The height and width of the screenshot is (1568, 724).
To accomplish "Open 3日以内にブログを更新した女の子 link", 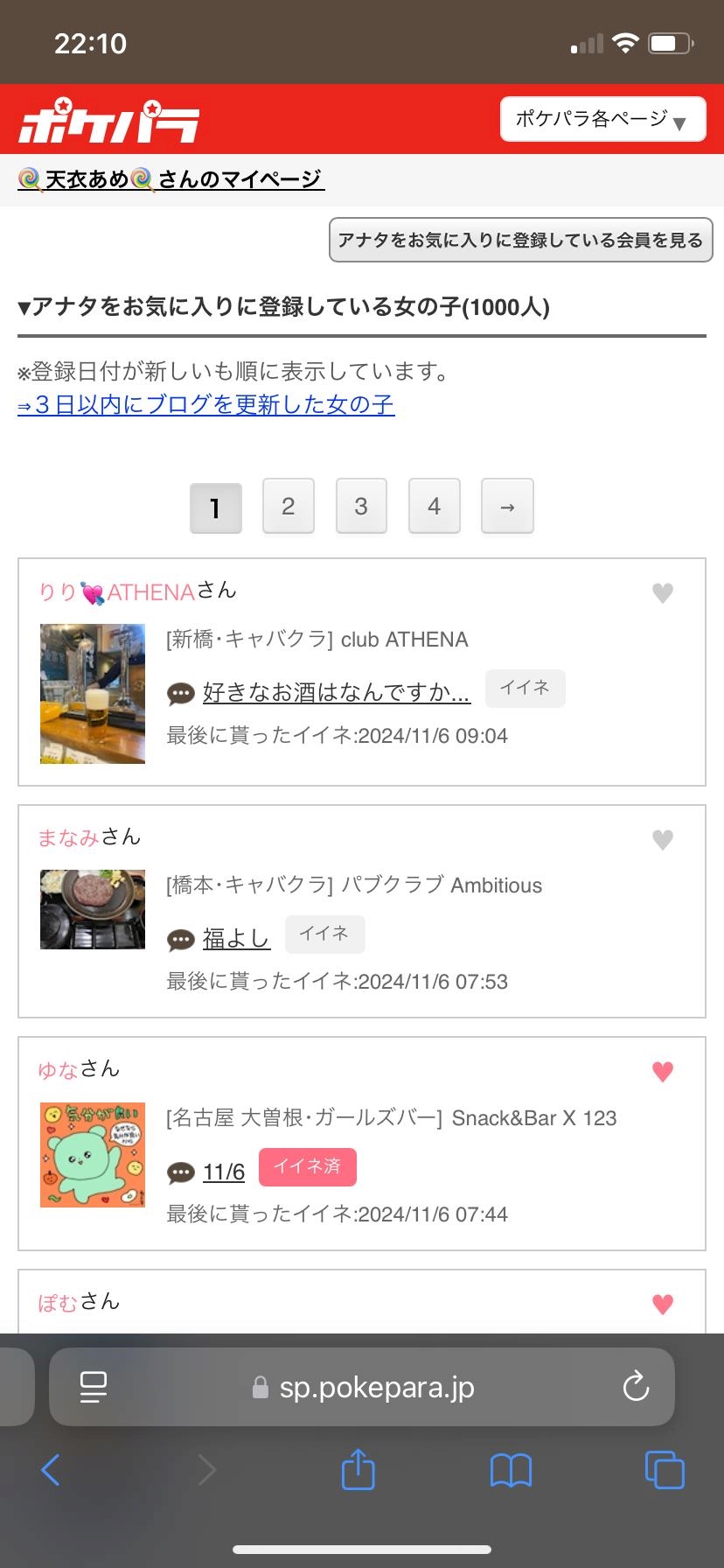I will pyautogui.click(x=206, y=405).
